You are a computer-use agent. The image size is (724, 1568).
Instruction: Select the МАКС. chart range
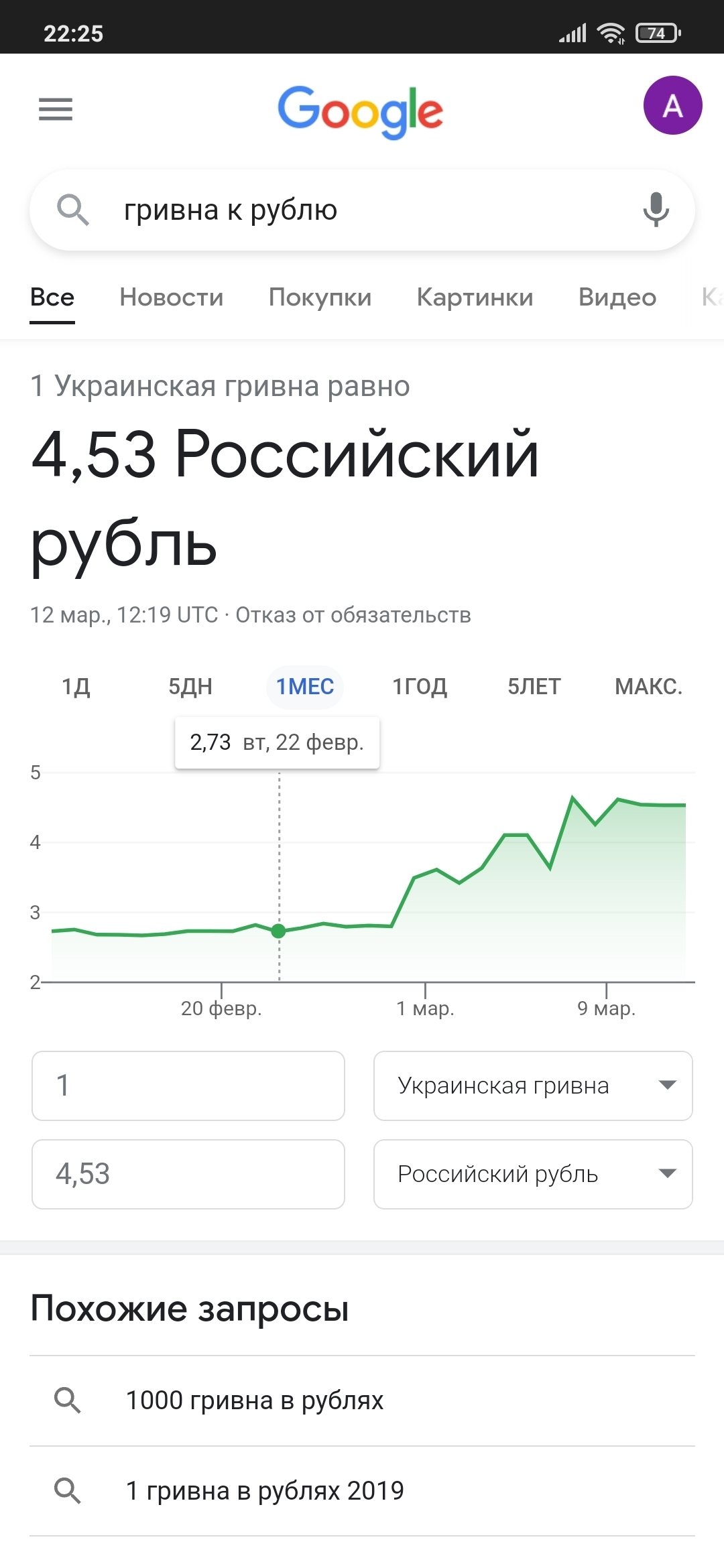point(649,687)
